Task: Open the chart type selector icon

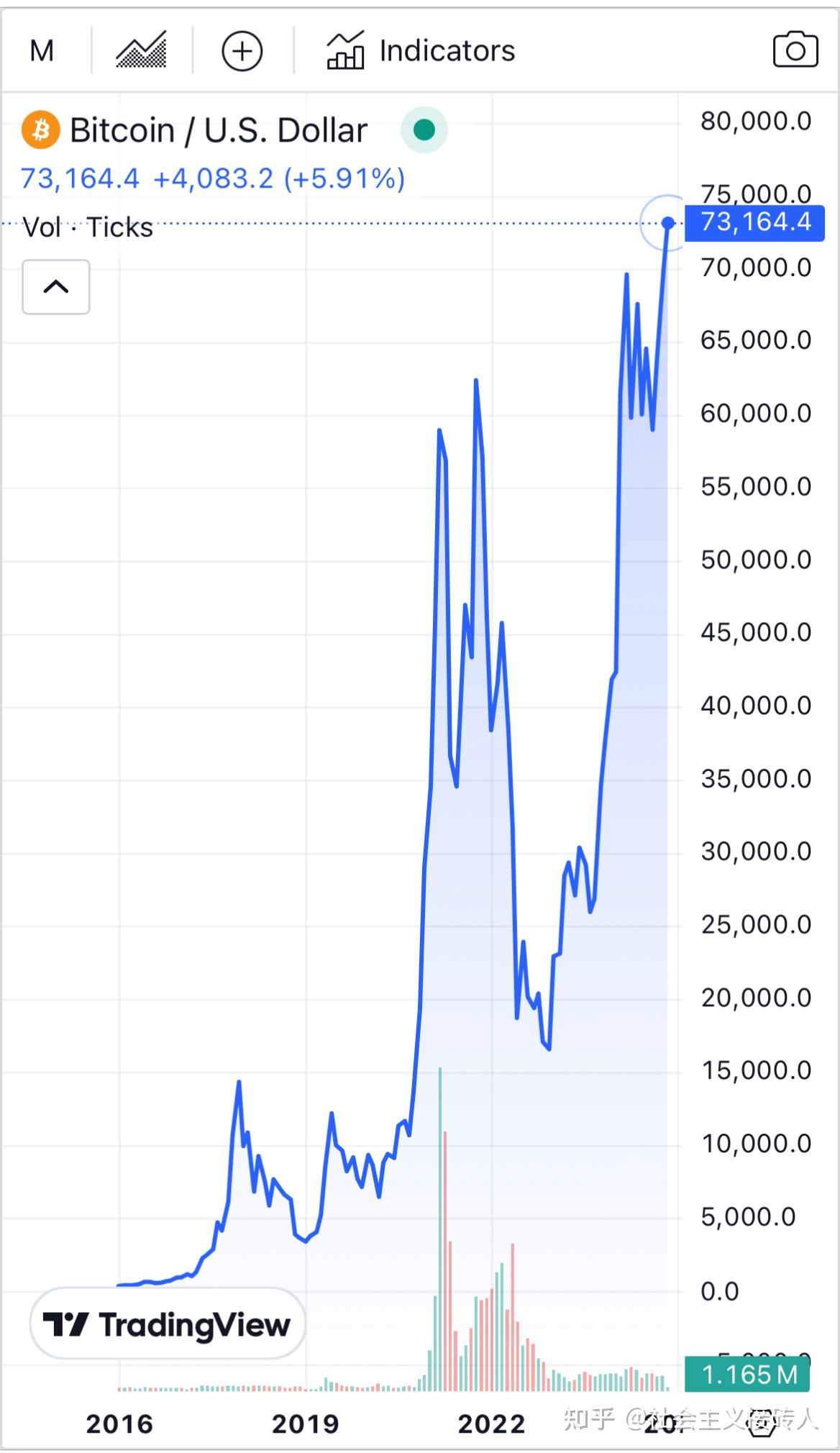Action: click(141, 50)
